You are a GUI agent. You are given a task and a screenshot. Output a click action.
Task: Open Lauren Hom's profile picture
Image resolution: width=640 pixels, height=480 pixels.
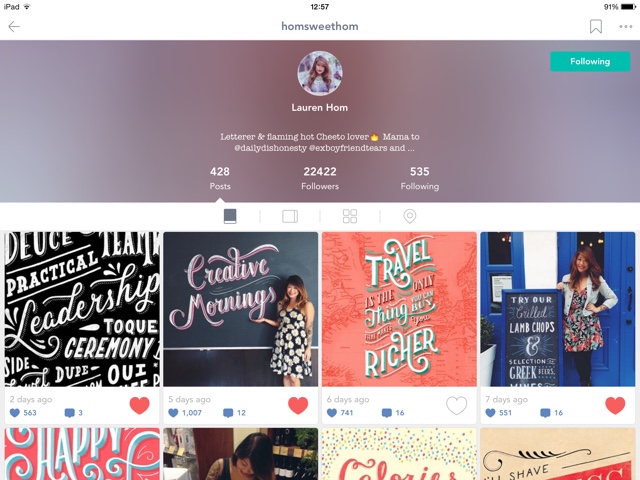tap(320, 73)
